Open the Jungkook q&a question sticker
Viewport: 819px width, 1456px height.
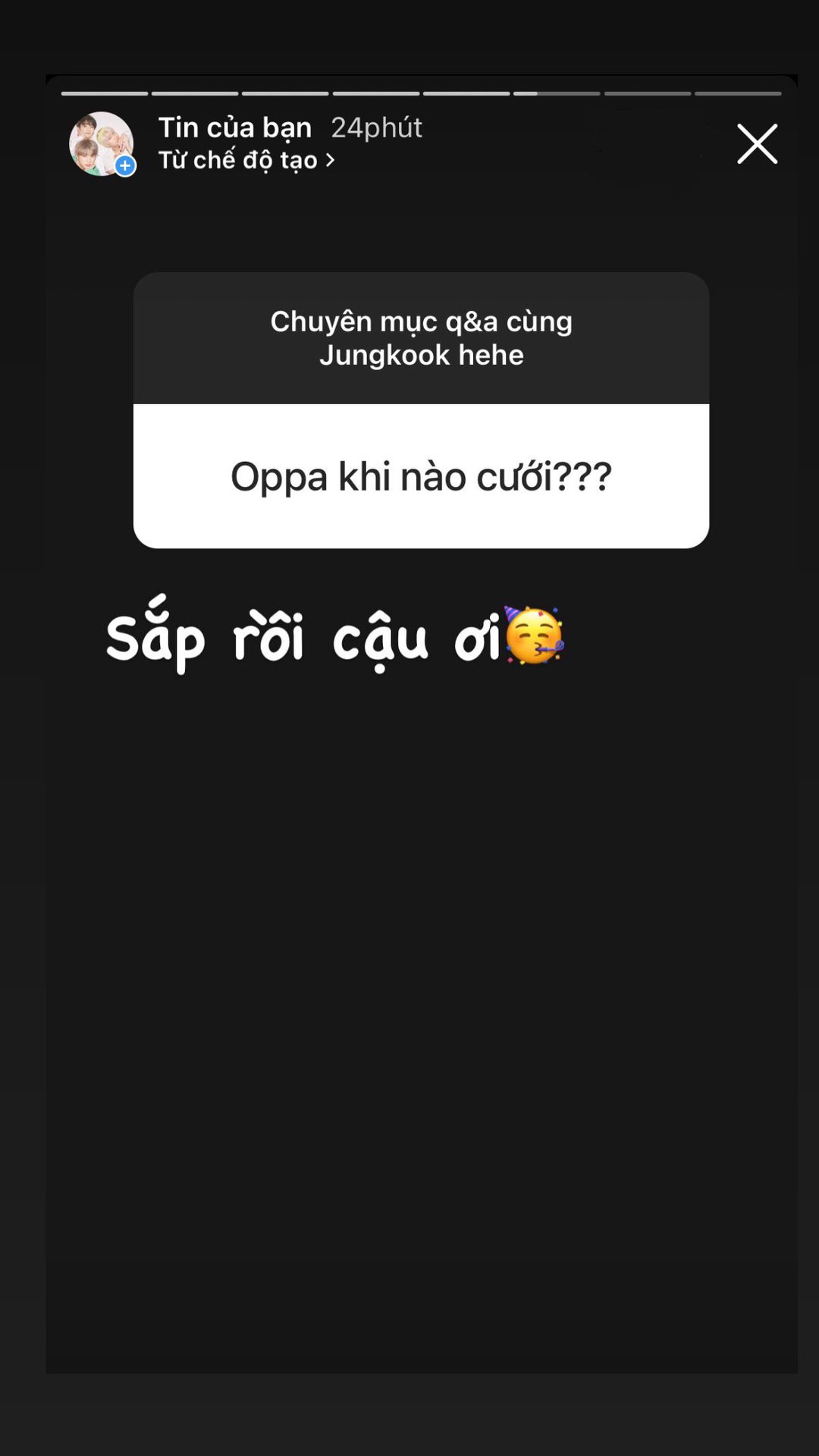[421, 410]
